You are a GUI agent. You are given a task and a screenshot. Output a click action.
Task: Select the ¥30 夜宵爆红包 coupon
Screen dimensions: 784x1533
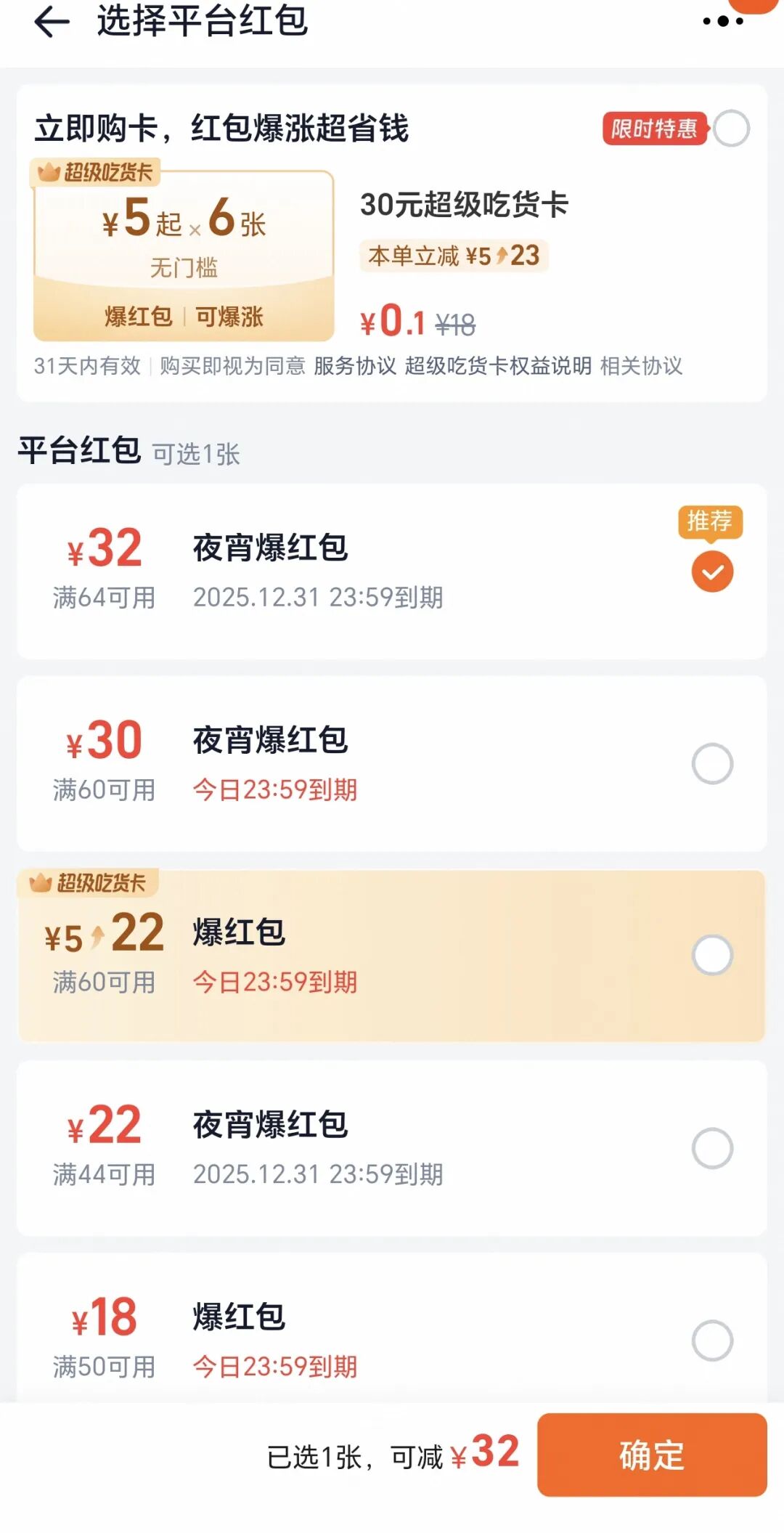[x=712, y=763]
